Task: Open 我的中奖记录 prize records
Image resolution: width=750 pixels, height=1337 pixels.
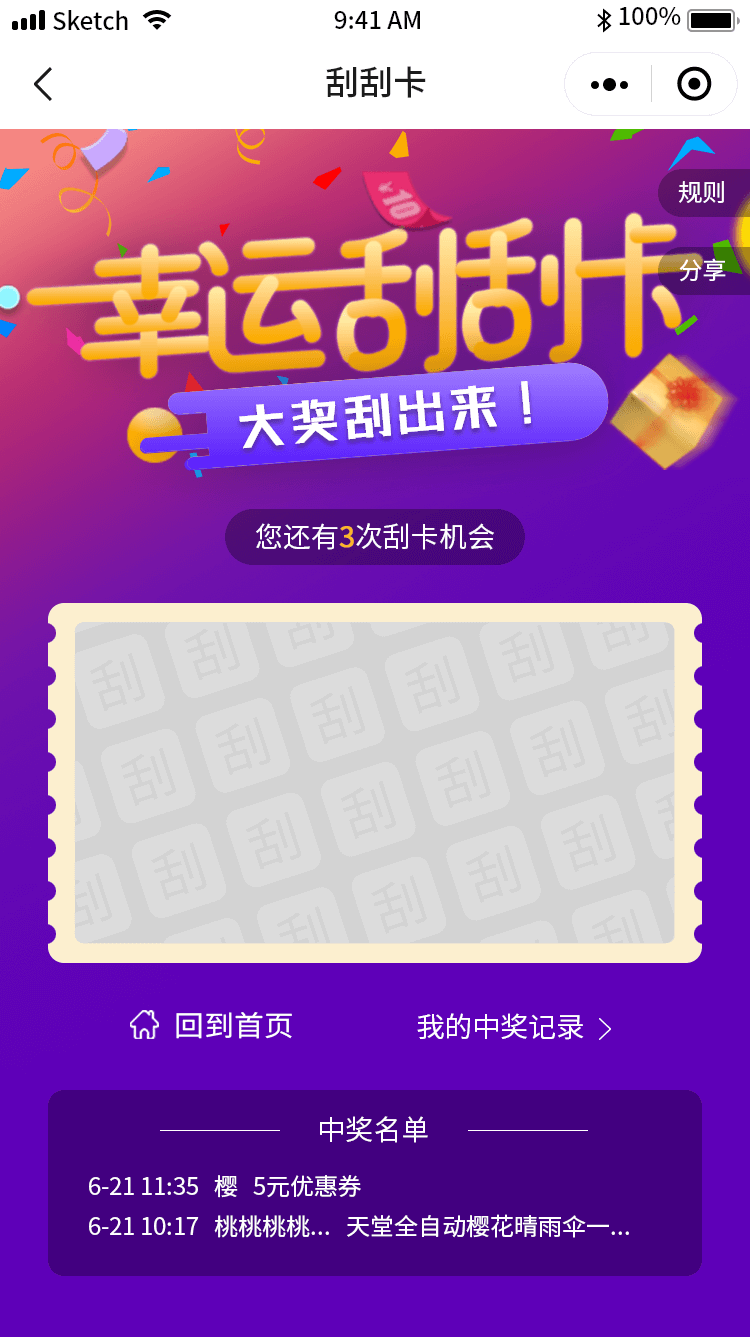Action: 514,1027
